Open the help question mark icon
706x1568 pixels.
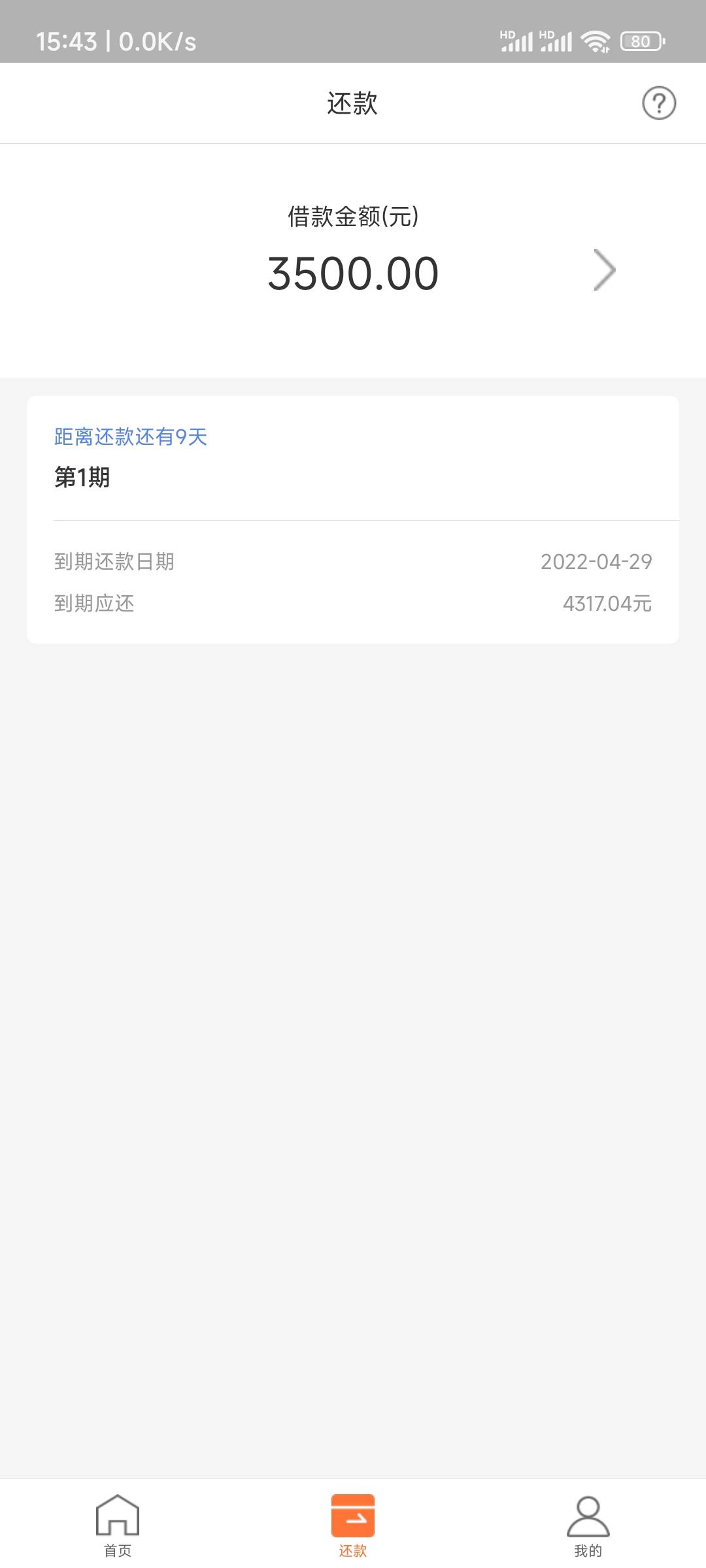pyautogui.click(x=659, y=103)
